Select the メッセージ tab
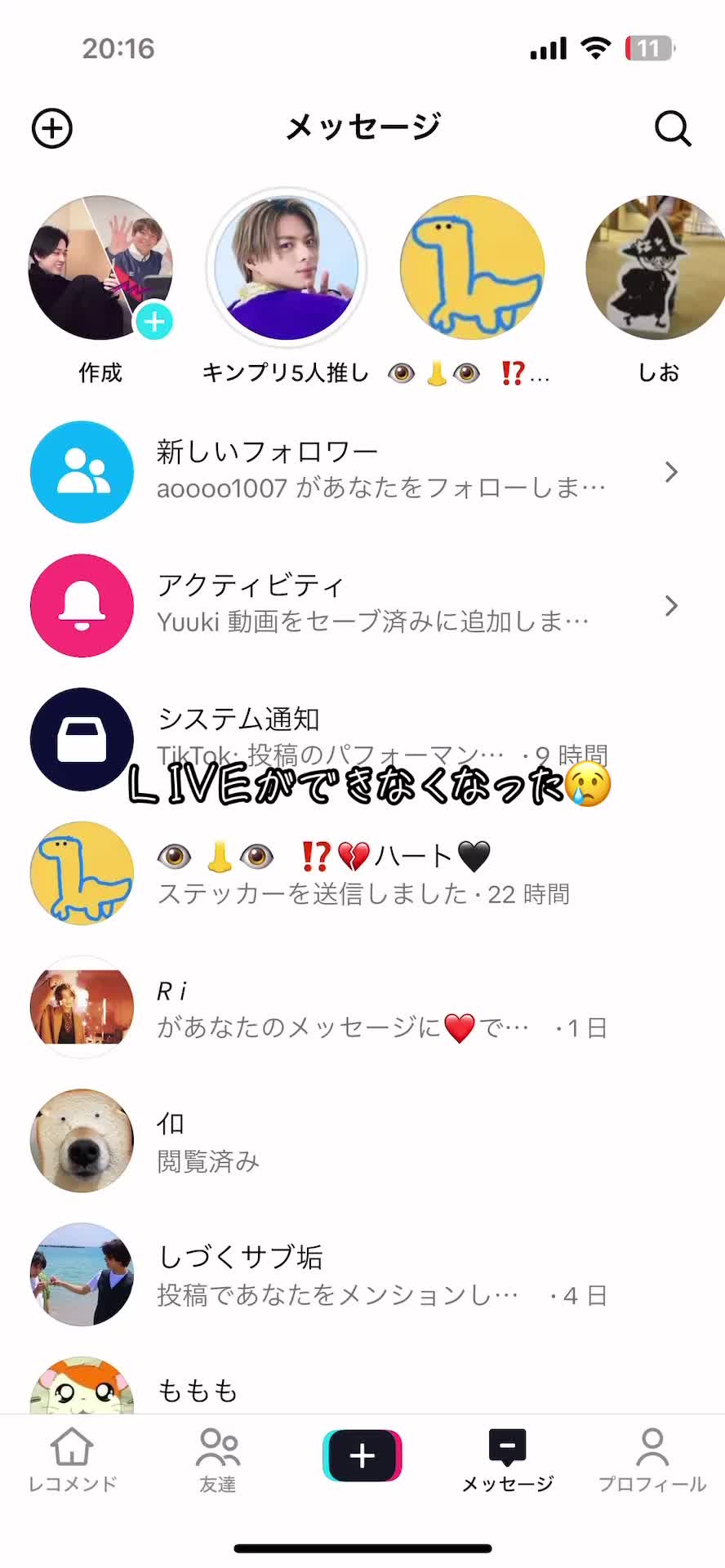The height and width of the screenshot is (1568, 725). (507, 1460)
